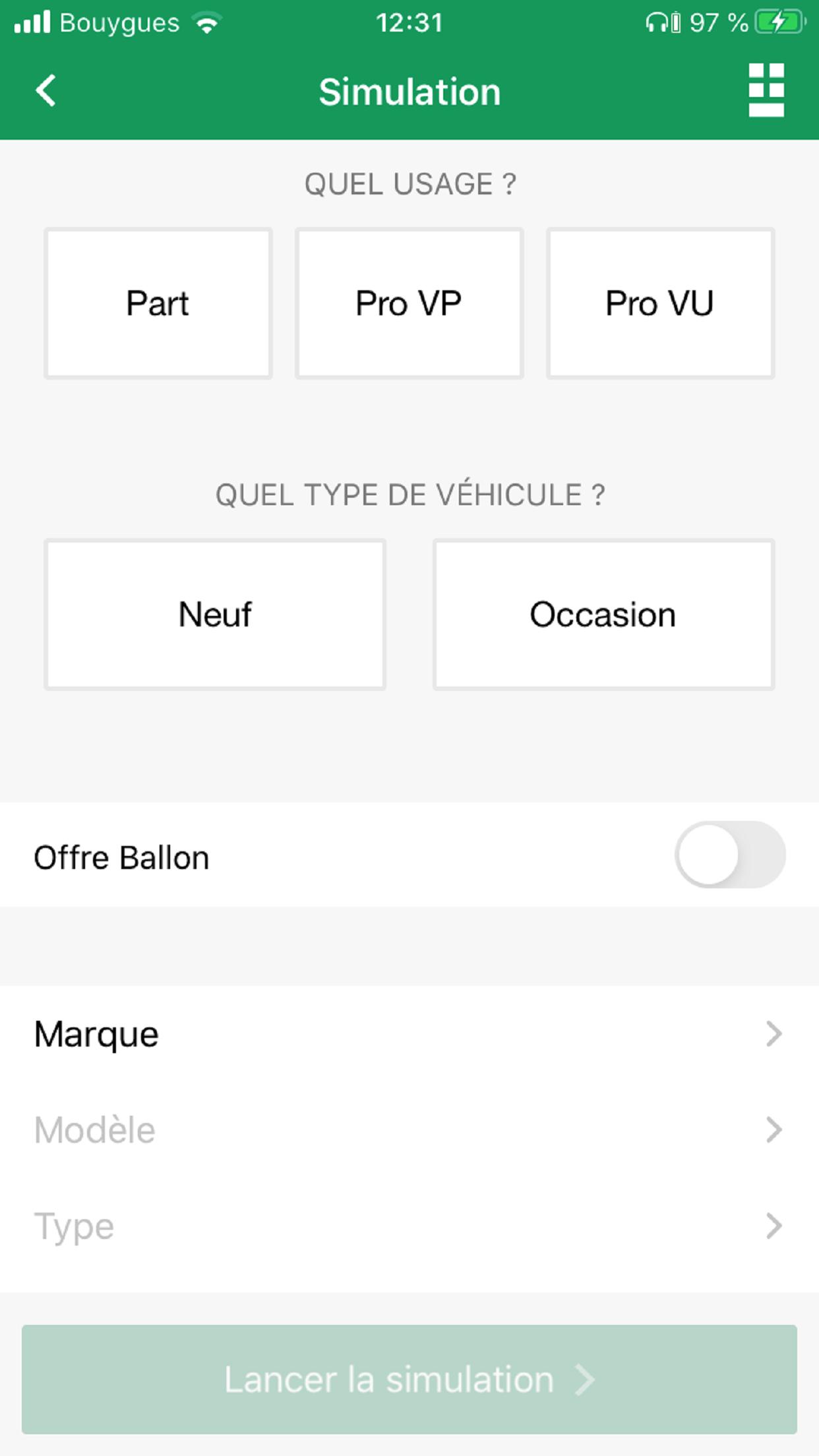Image resolution: width=819 pixels, height=1456 pixels.
Task: Open the Modèle selection row
Action: (409, 1130)
